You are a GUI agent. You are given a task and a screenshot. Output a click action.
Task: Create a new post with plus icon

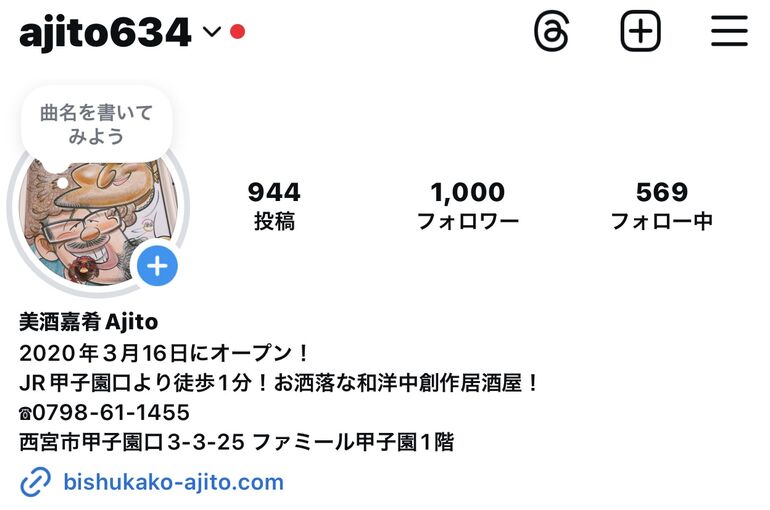click(x=640, y=32)
